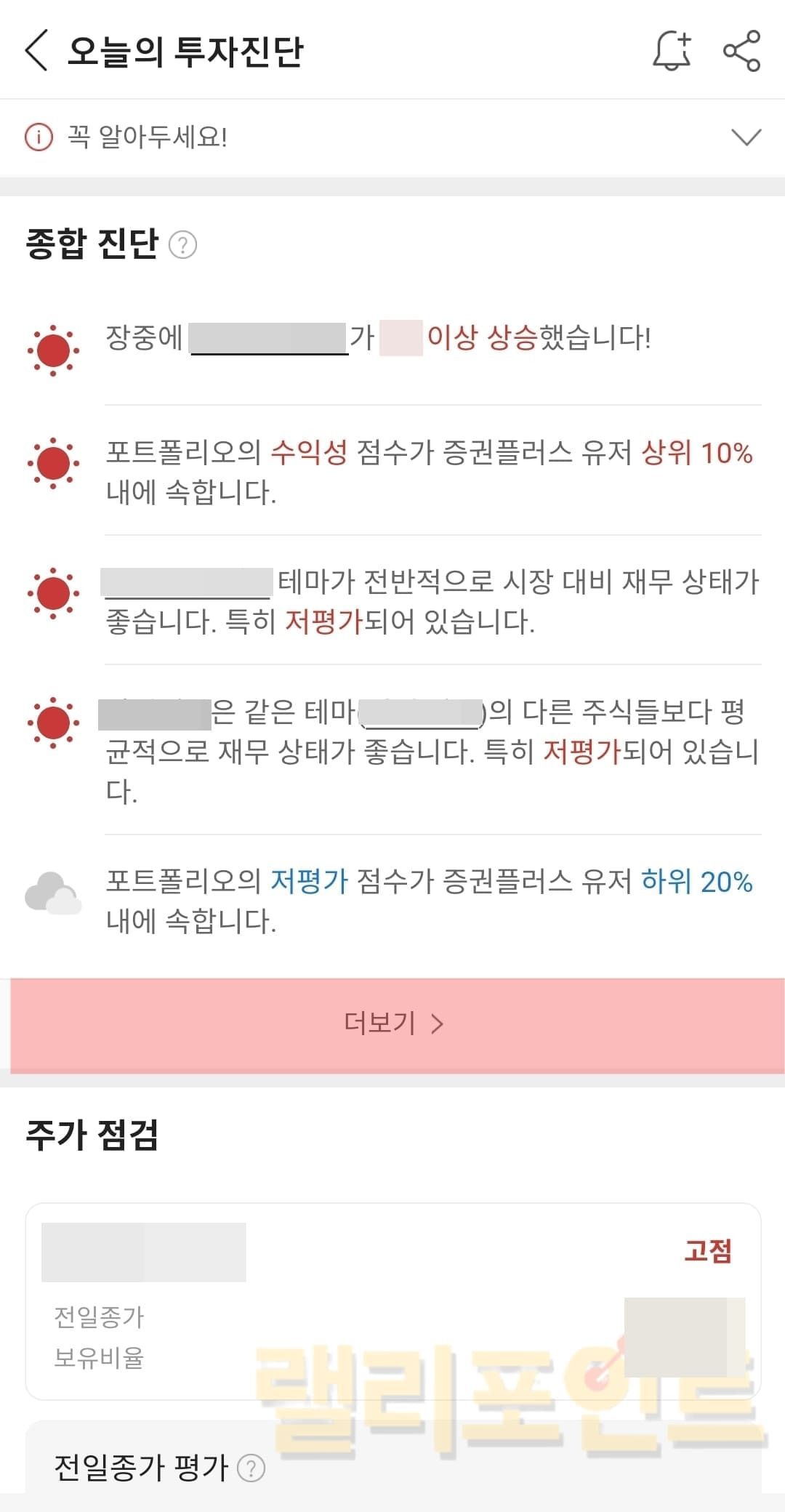785x1512 pixels.
Task: Open help icon next to 전일종가 평가
Action: (251, 1468)
